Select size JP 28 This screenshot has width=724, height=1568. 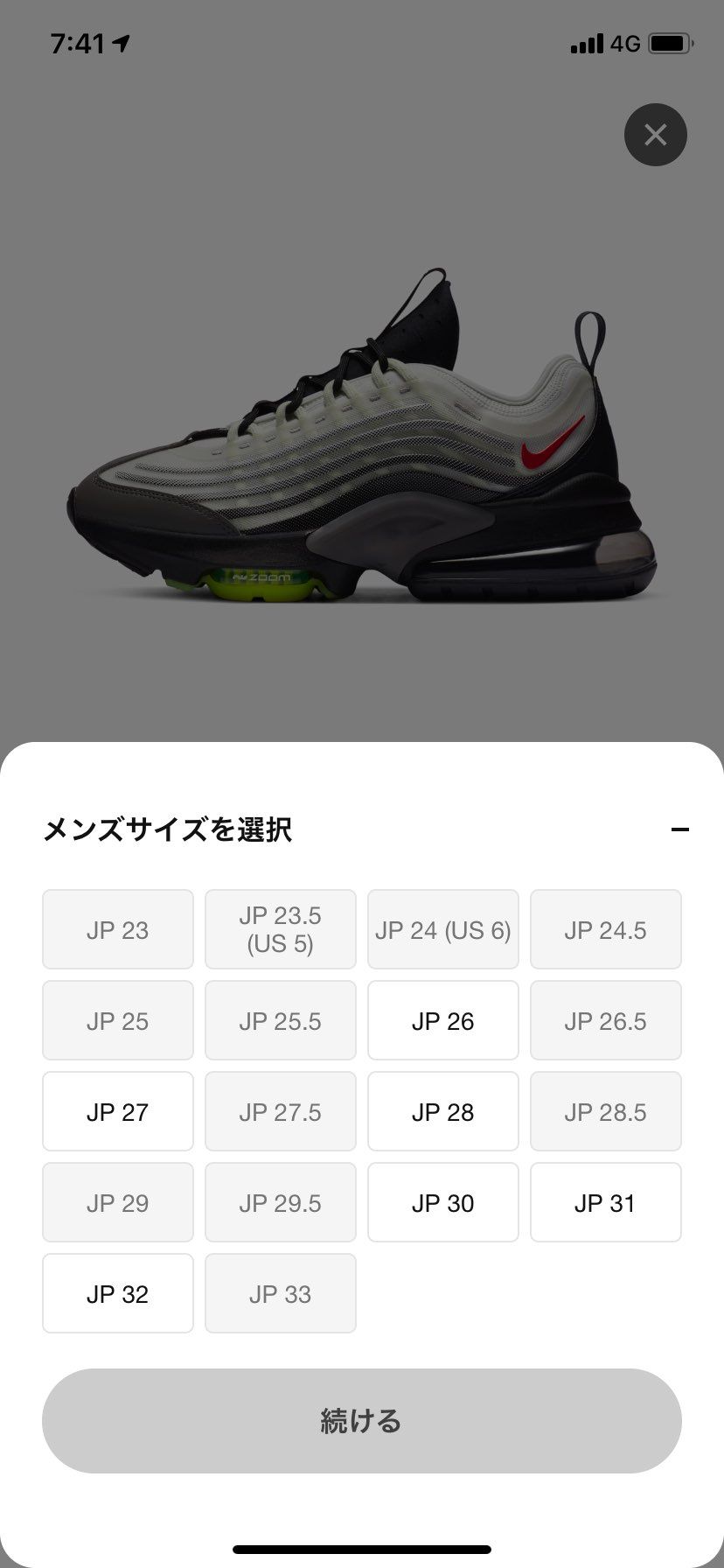[x=442, y=1111]
